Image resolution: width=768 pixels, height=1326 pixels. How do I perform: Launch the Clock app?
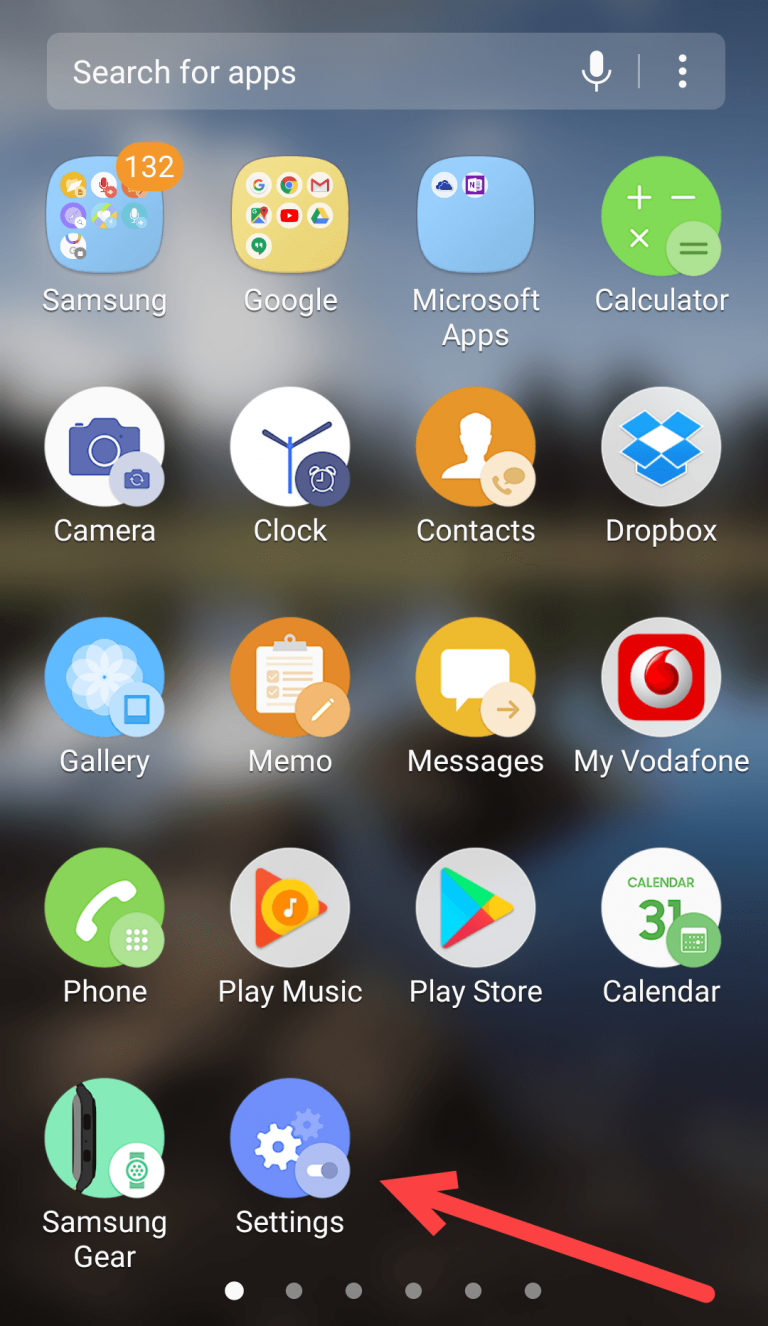coord(290,446)
